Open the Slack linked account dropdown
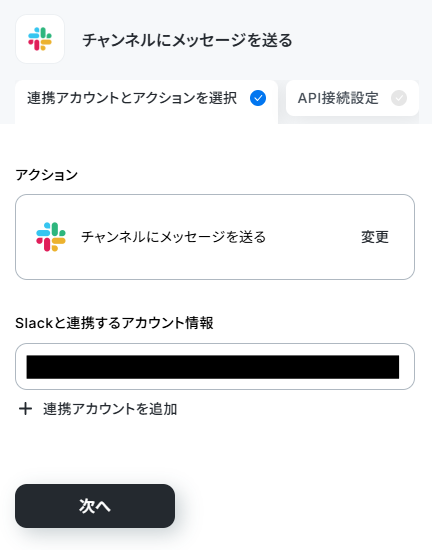The image size is (432, 550). [x=215, y=367]
